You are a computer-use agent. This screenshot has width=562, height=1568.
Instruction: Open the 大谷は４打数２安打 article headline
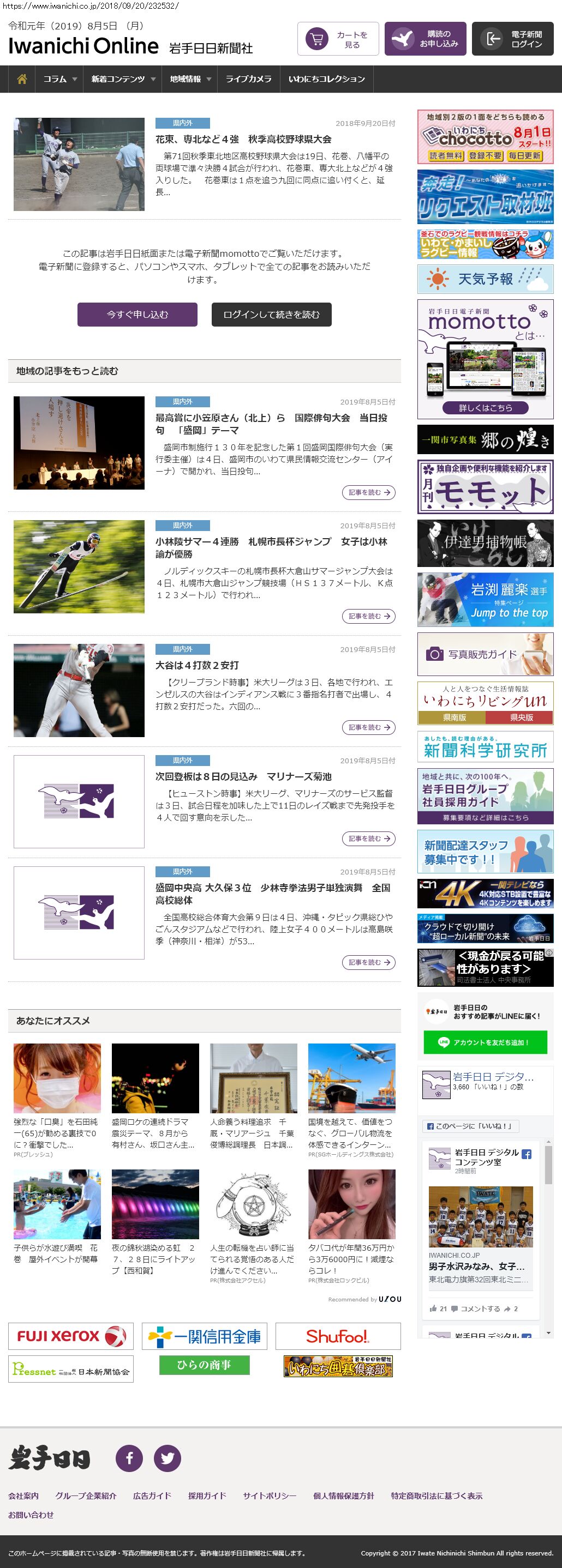click(198, 665)
